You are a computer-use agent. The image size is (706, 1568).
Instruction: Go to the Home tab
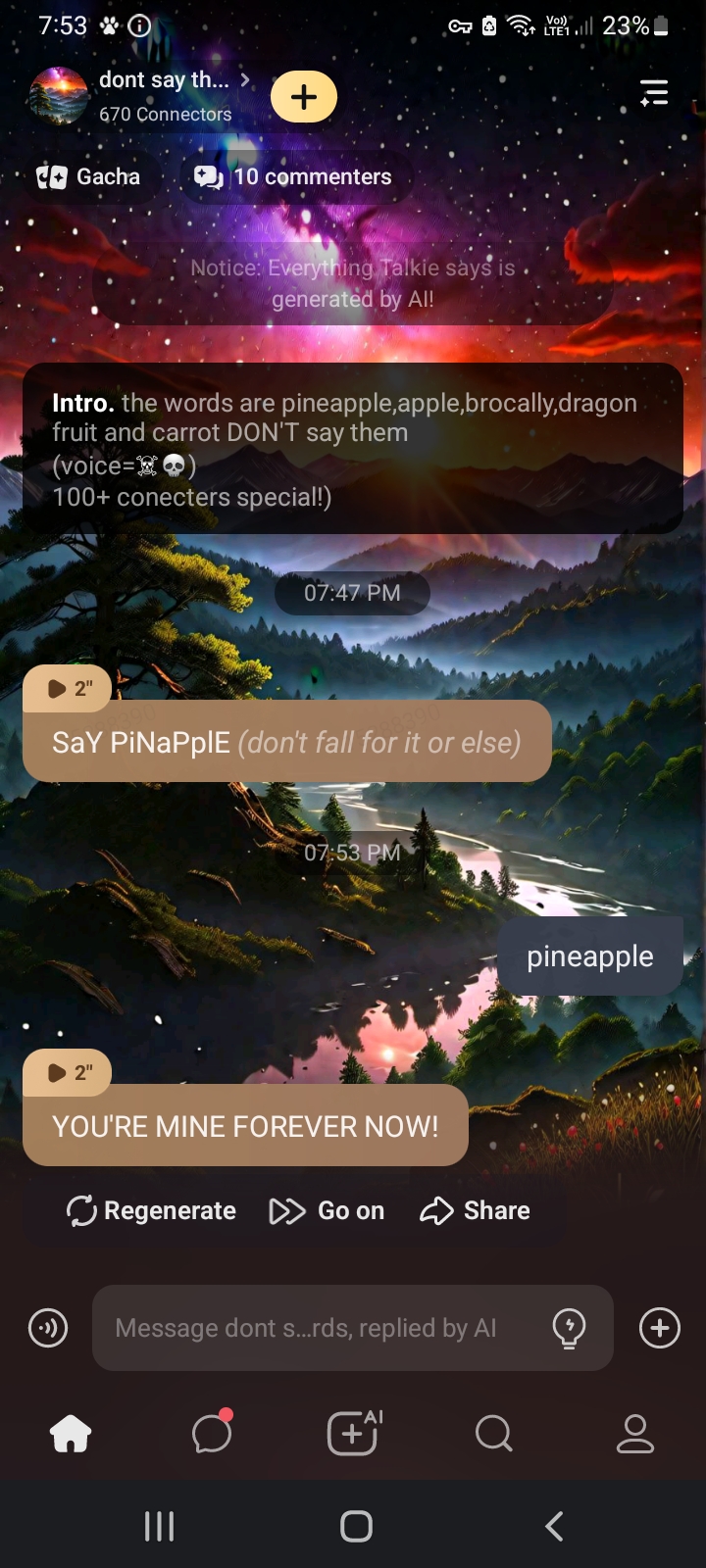pos(71,1435)
